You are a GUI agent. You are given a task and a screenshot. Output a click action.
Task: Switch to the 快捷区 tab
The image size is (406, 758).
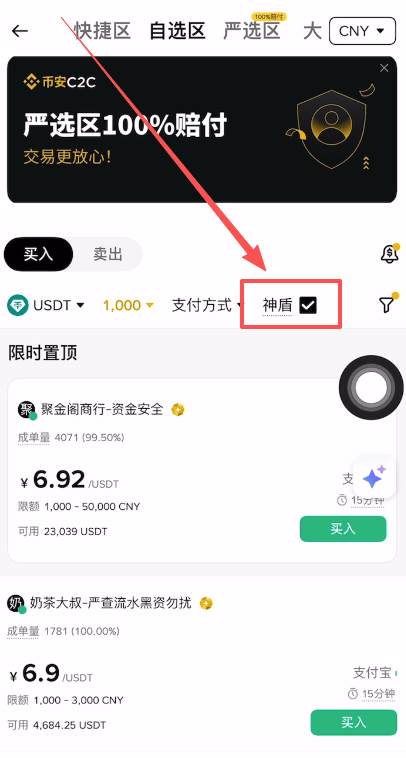[x=102, y=31]
